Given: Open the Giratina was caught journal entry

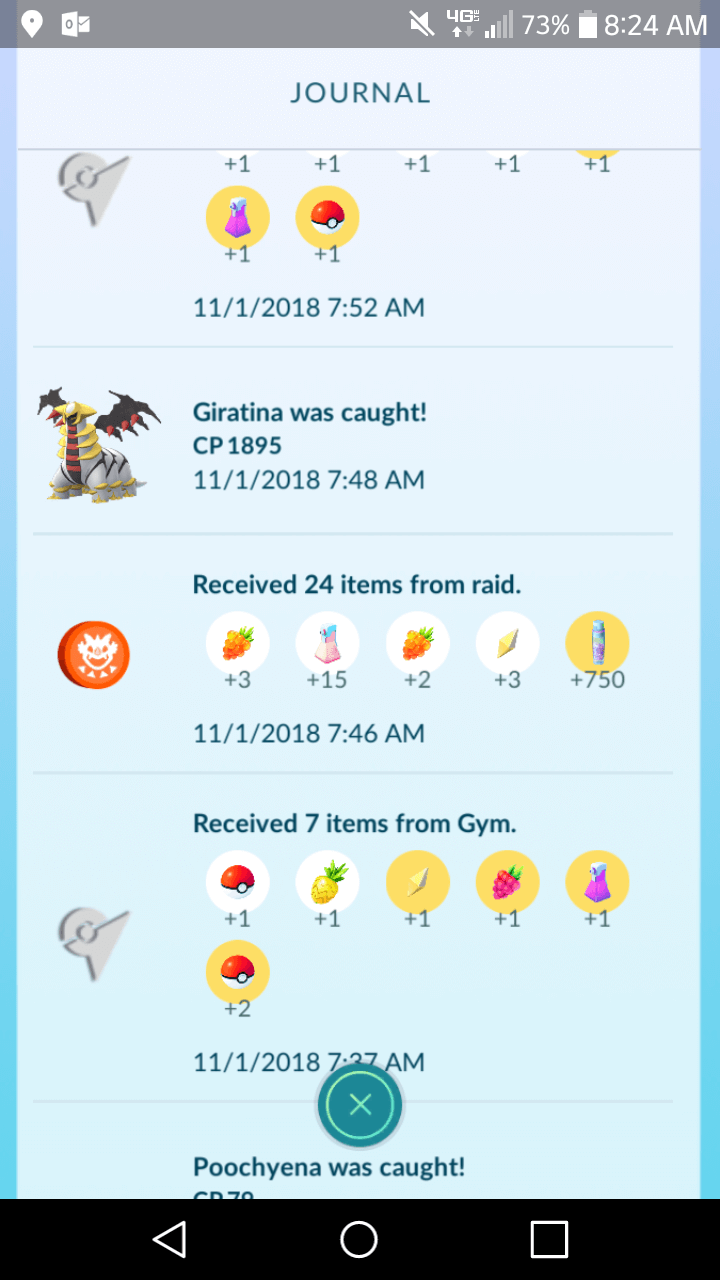Looking at the screenshot, I should (x=353, y=441).
